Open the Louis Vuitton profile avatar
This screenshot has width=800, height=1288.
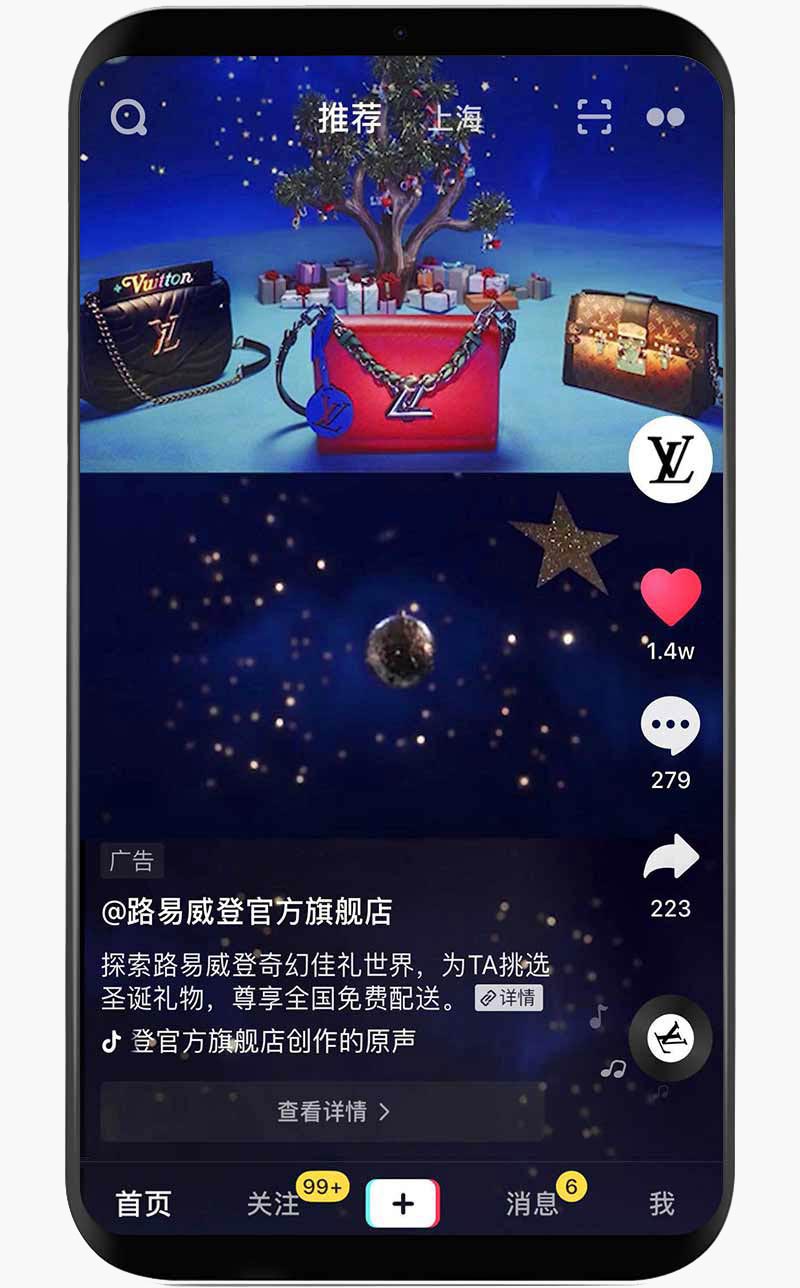point(670,460)
